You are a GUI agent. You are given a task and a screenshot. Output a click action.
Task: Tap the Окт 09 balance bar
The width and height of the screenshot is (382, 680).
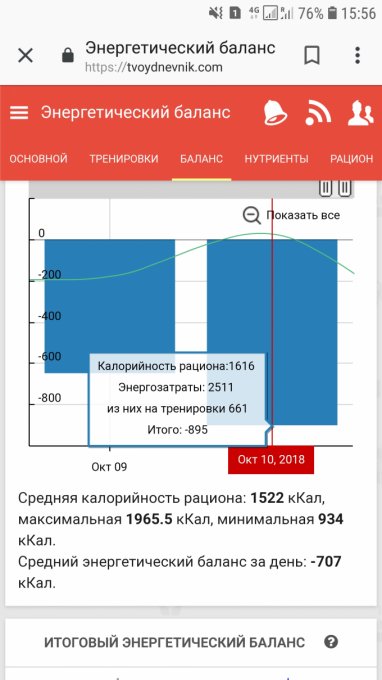point(110,295)
